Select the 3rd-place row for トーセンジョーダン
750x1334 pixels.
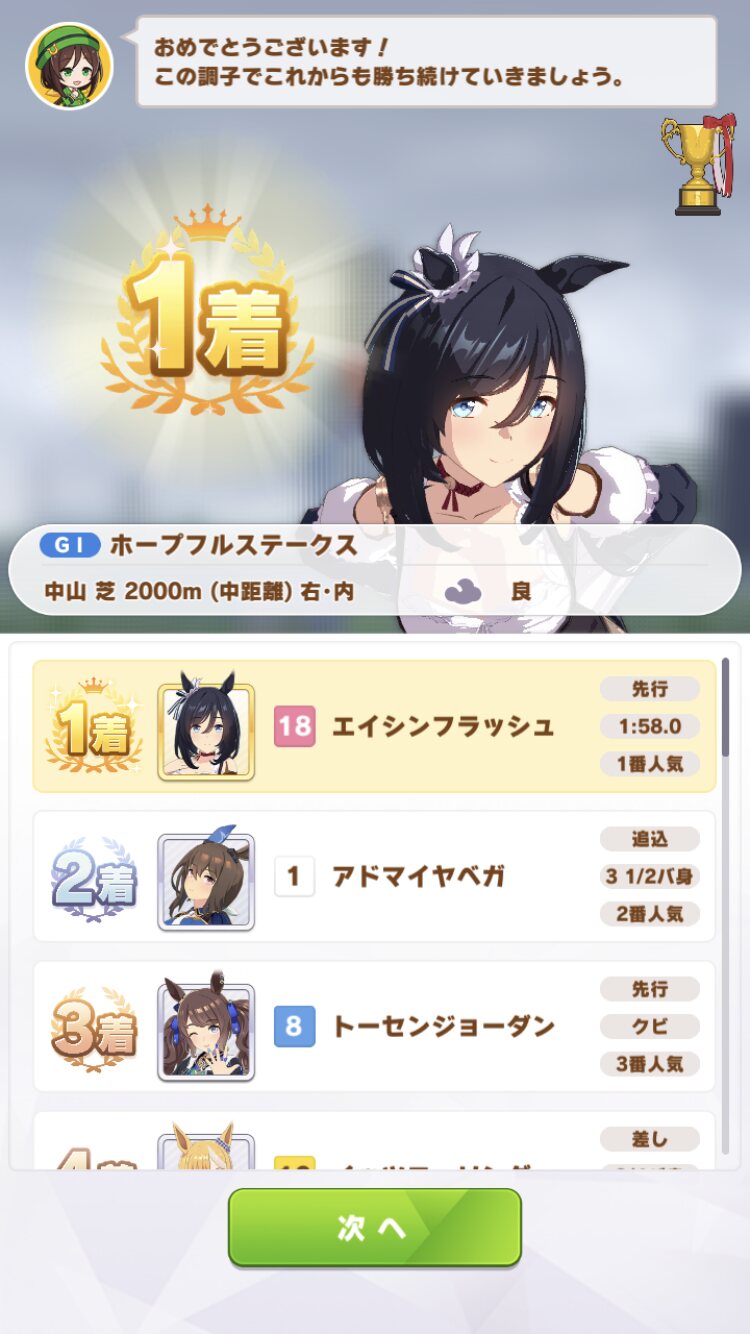375,1026
